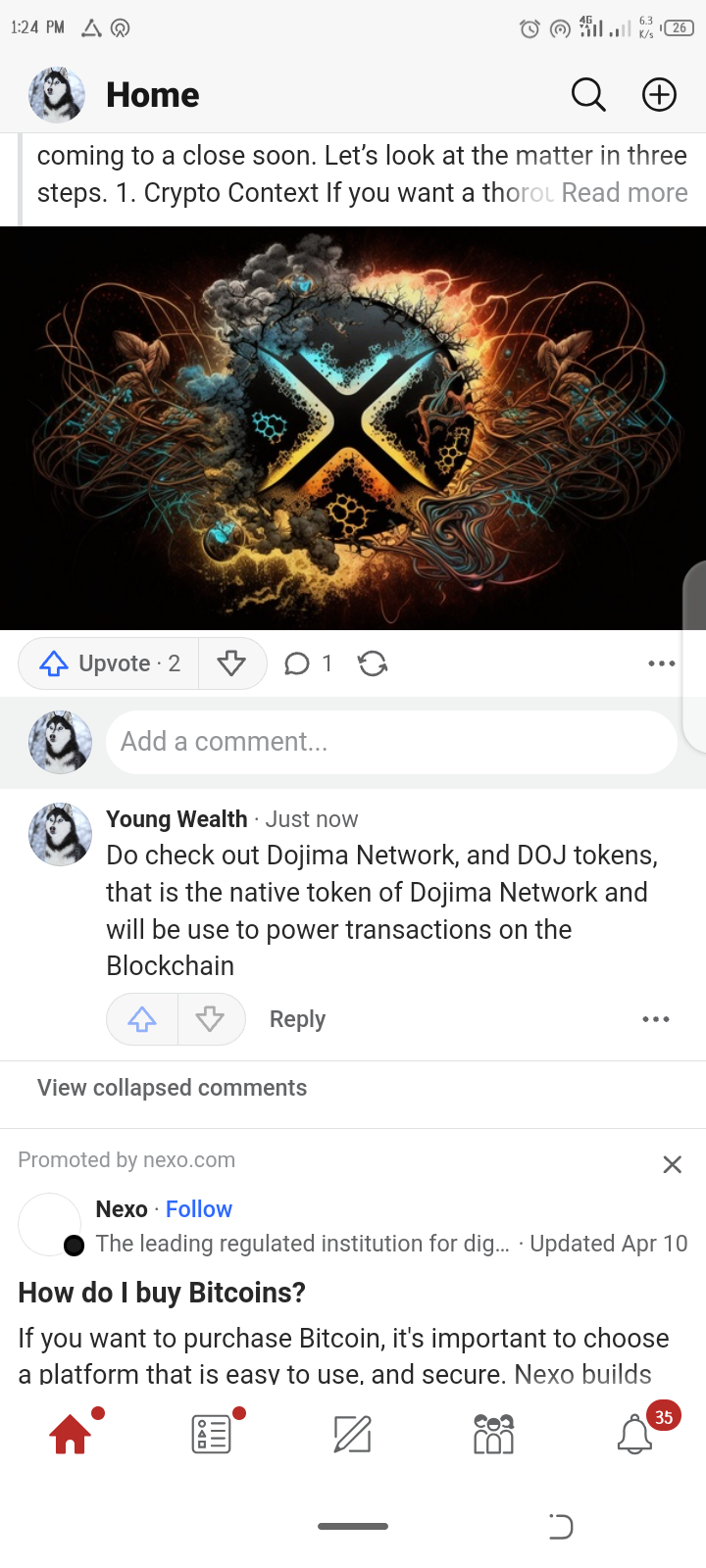The height and width of the screenshot is (1568, 706).
Task: Open the XRP artwork image in the post
Action: (353, 428)
